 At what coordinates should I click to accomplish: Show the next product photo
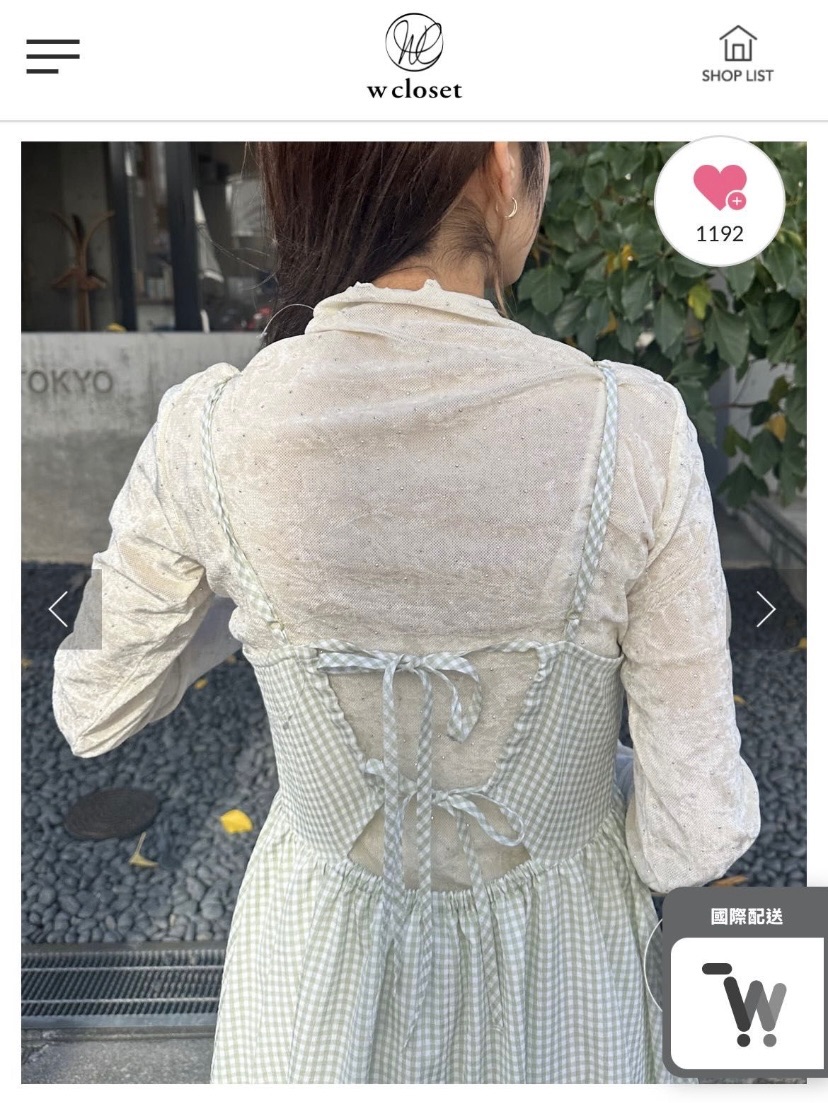pos(765,609)
